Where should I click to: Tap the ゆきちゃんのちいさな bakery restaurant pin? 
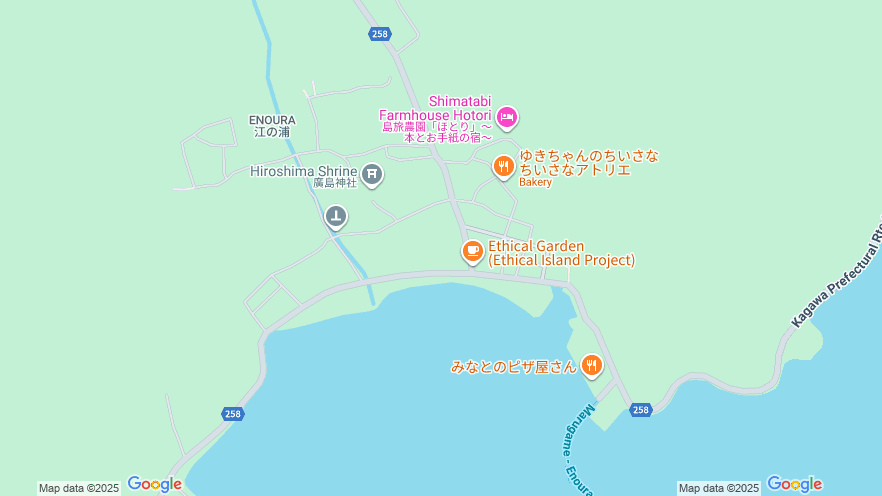[504, 166]
